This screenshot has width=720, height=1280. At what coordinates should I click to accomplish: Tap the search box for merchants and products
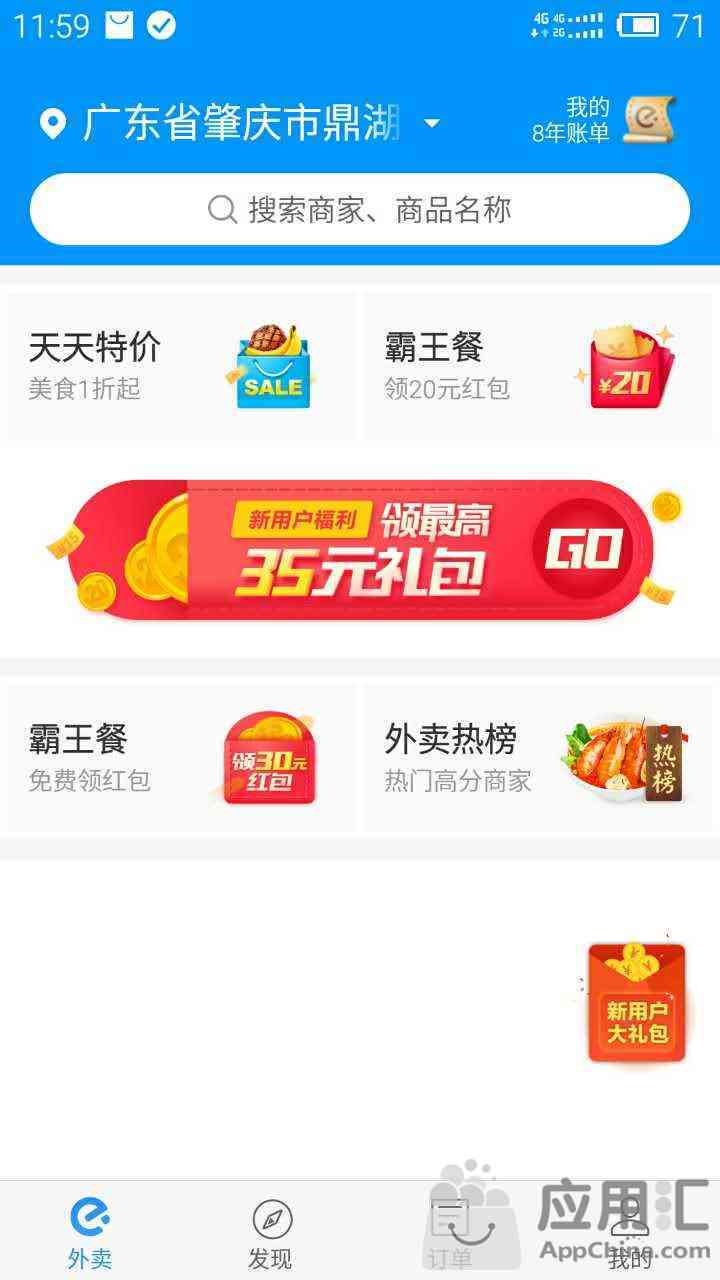[360, 209]
